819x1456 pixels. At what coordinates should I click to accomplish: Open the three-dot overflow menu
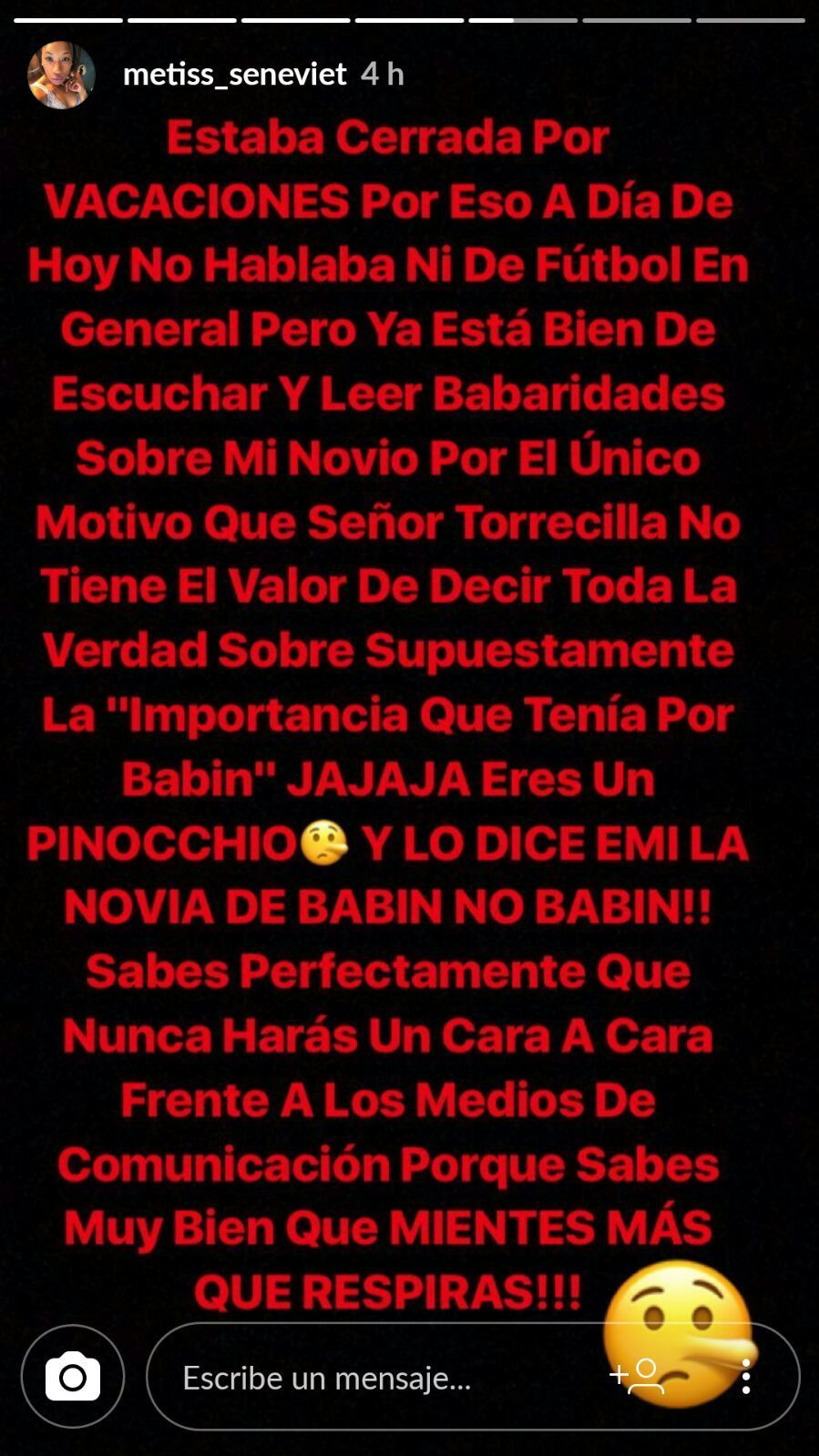(x=746, y=1377)
